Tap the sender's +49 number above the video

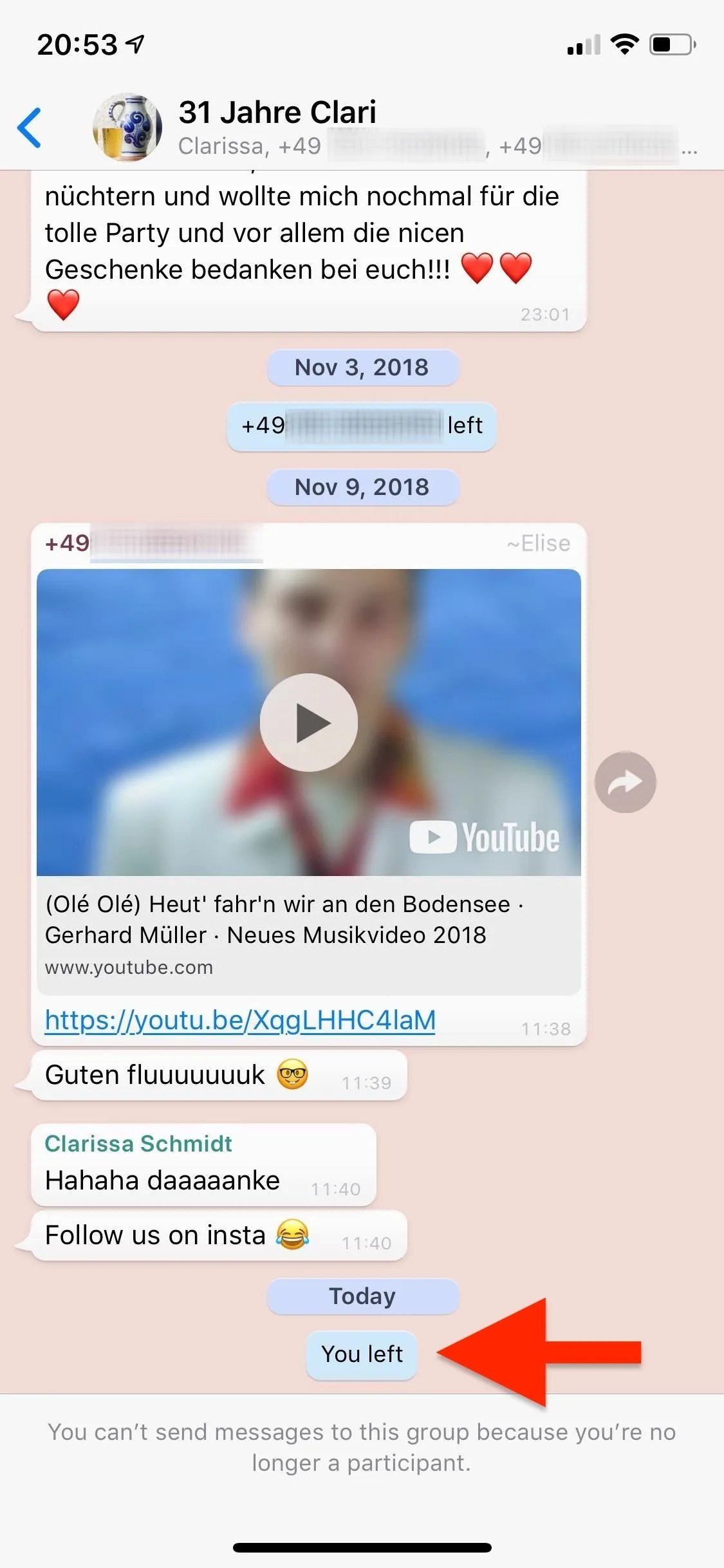153,543
